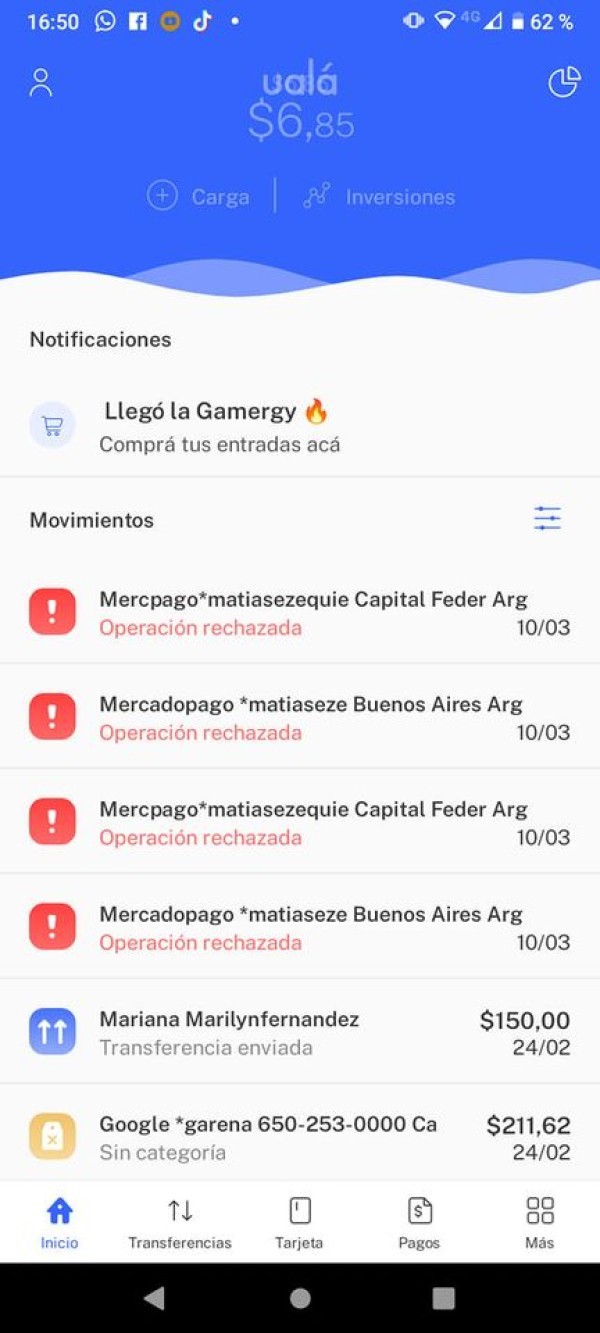Screen dimensions: 600x1333
Task: Open the Más tab
Action: [540, 1223]
